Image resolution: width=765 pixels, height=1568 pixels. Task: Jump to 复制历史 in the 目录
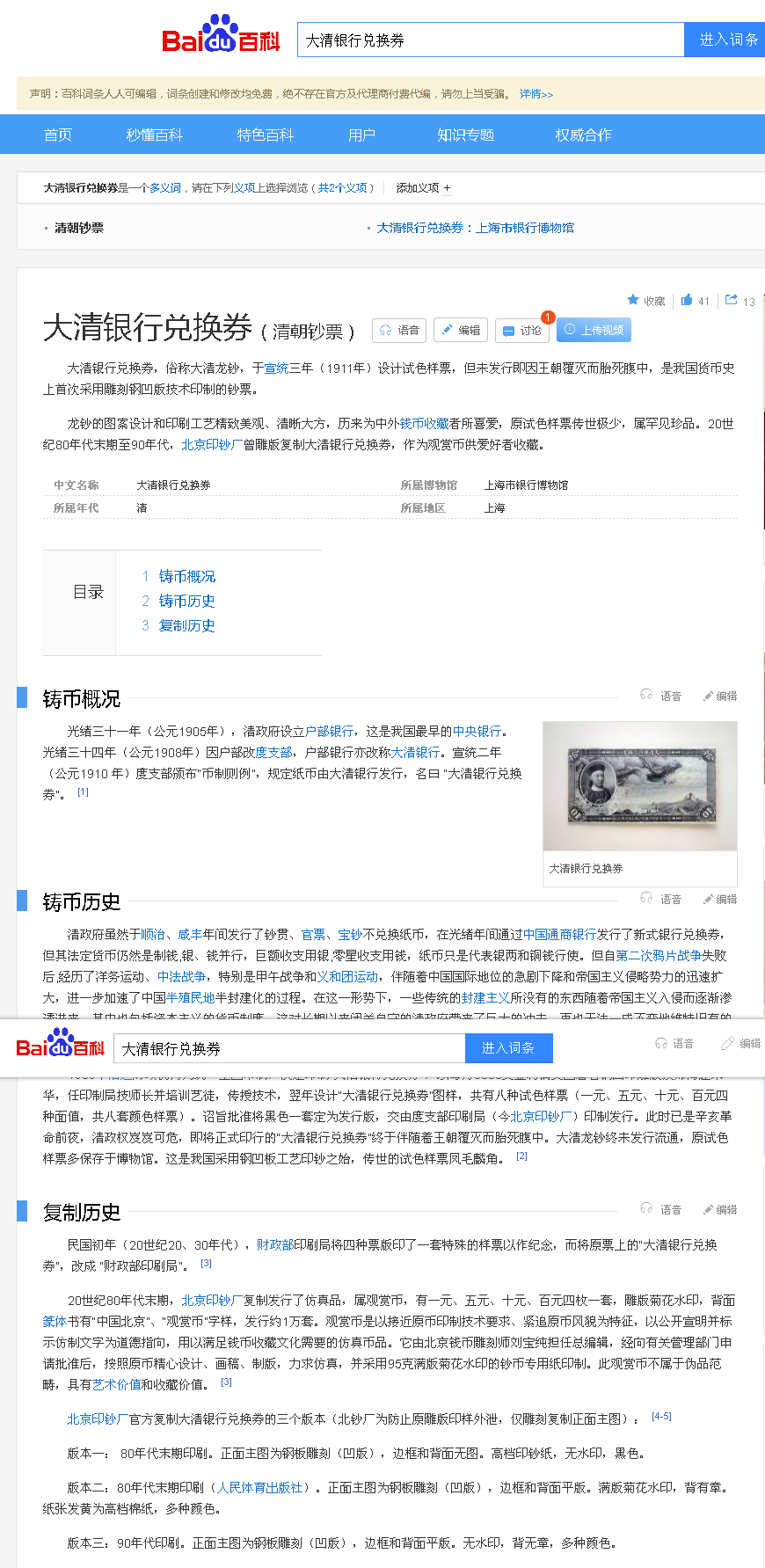click(186, 626)
